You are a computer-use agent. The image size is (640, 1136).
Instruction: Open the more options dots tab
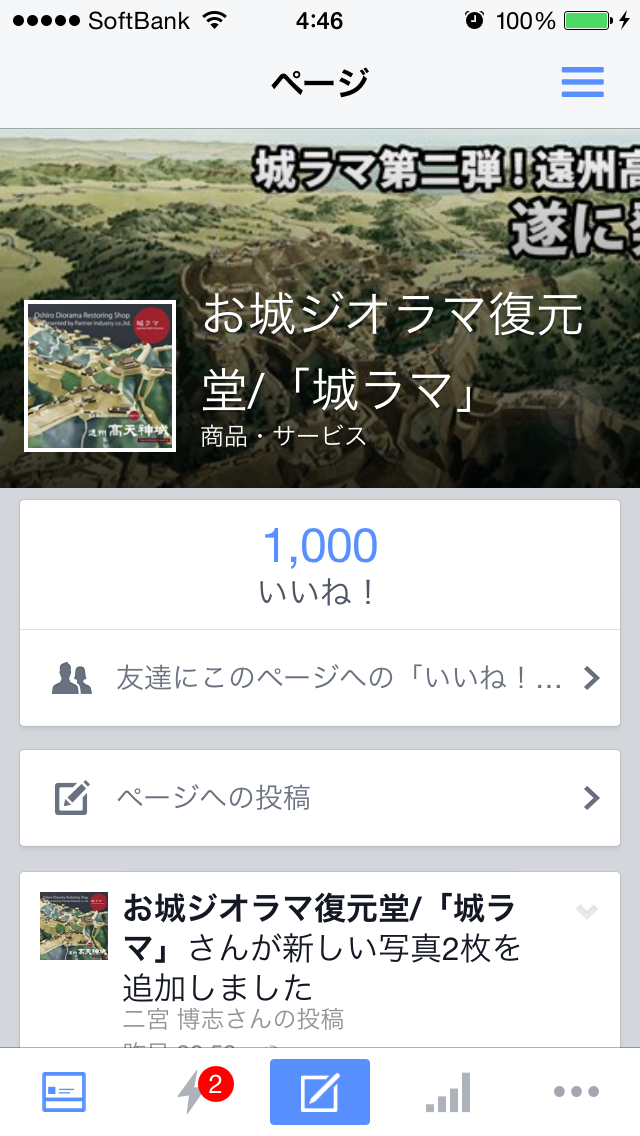coord(576,1092)
